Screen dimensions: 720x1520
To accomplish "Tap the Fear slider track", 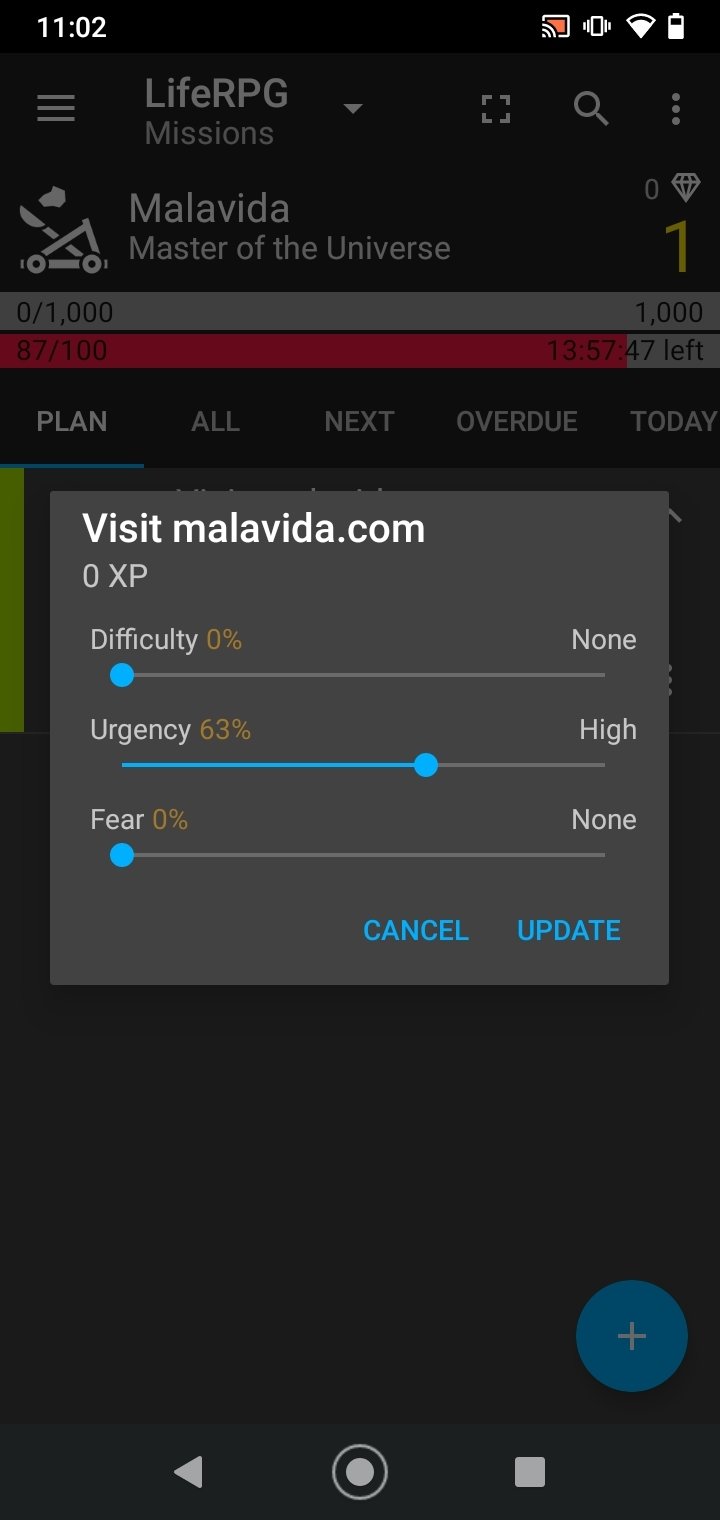I will 363,855.
